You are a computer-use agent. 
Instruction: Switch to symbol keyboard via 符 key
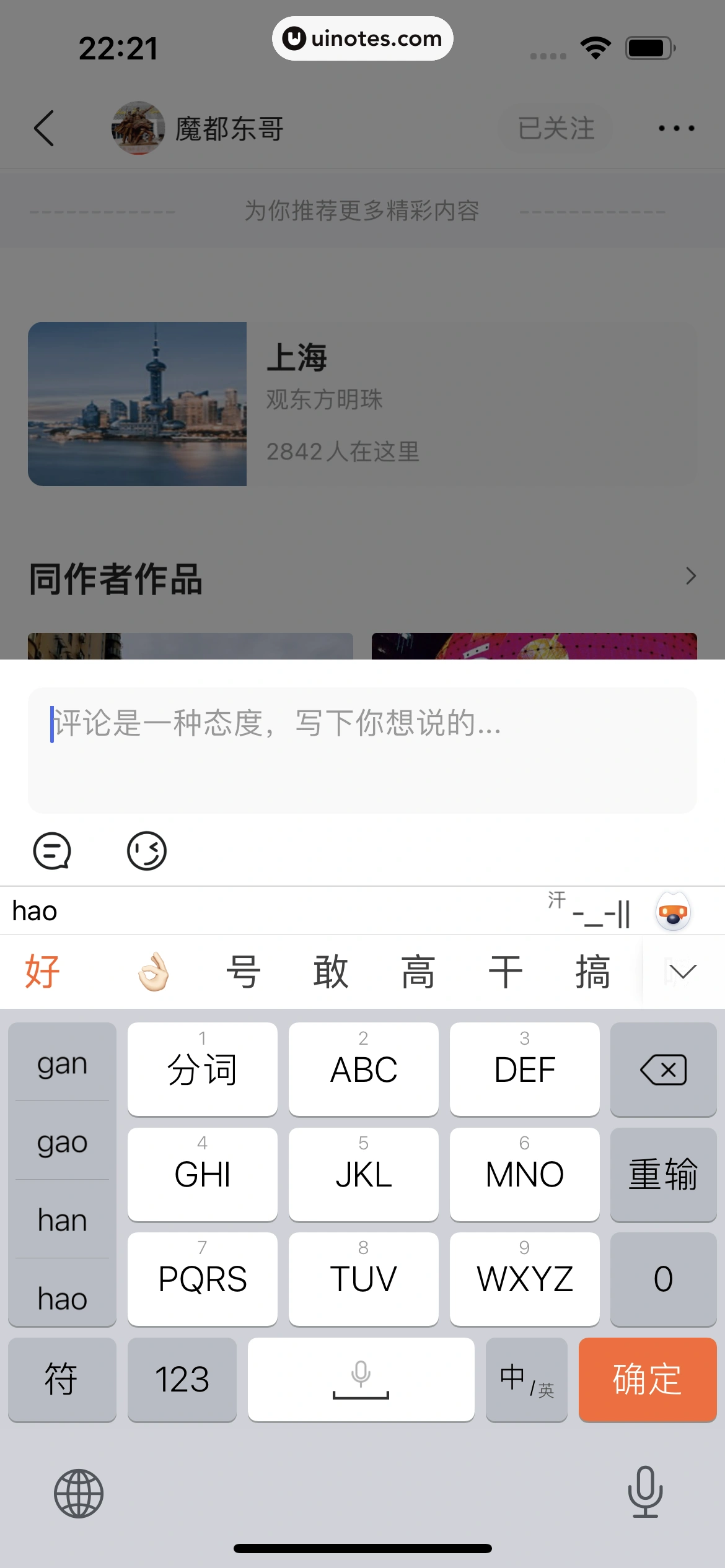pos(62,1379)
